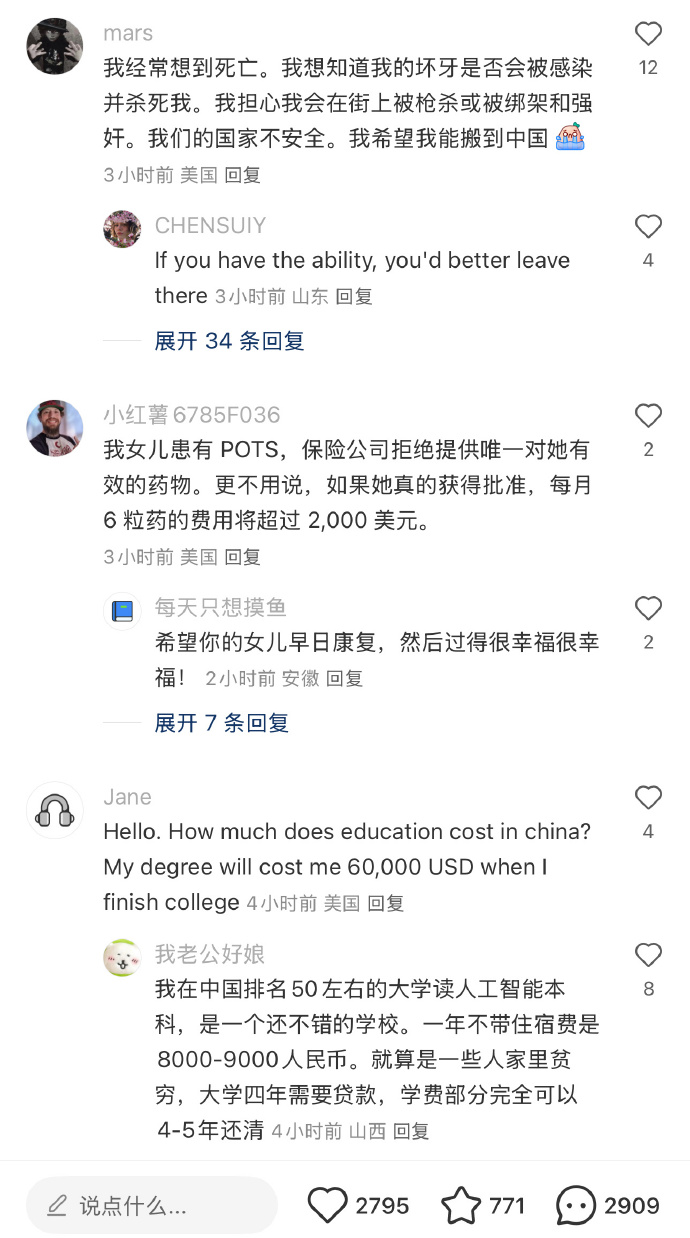Like 我老公好娘's reply
The width and height of the screenshot is (690, 1238).
(648, 955)
